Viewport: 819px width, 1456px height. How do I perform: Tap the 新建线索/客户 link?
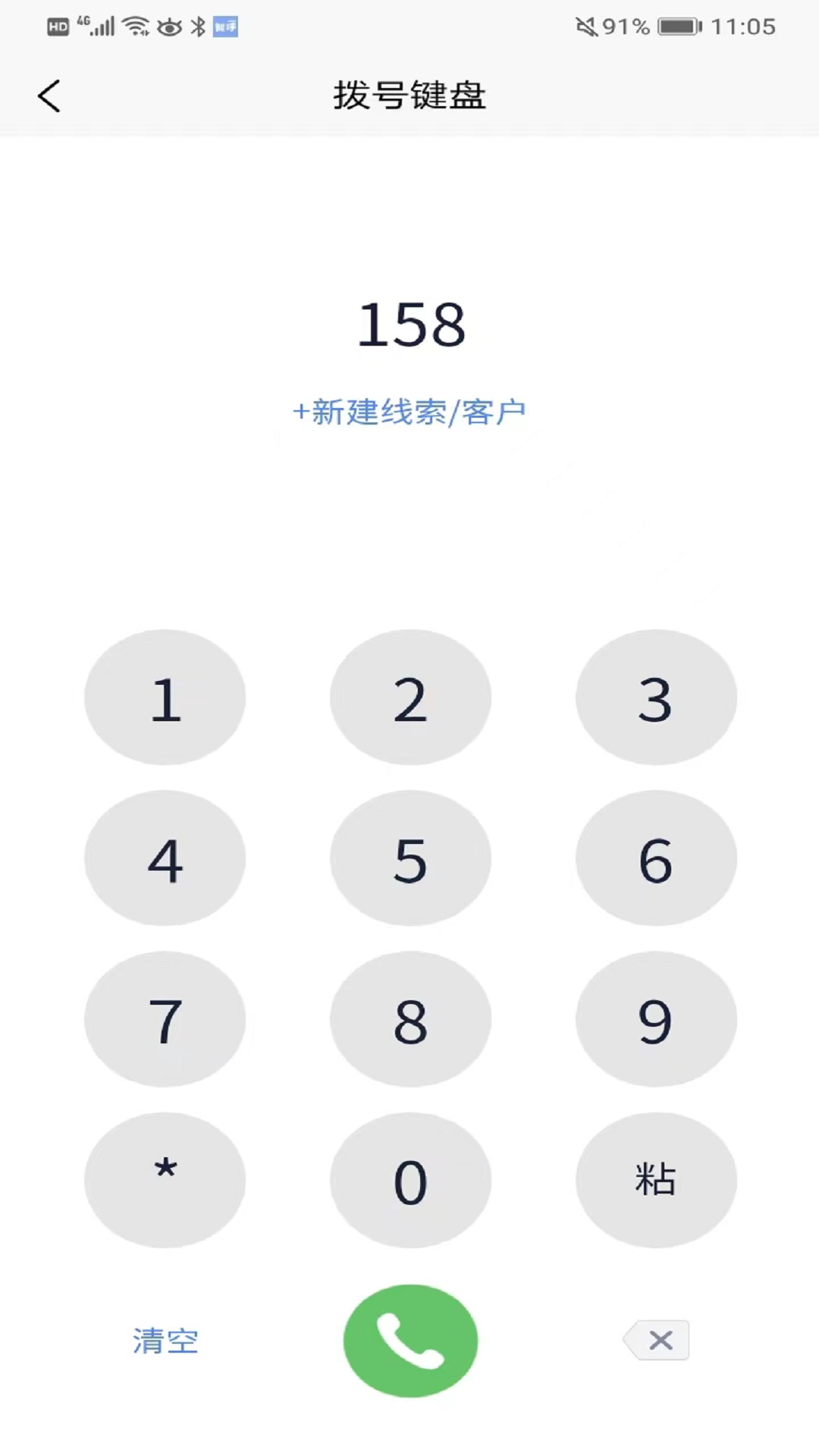coord(409,413)
